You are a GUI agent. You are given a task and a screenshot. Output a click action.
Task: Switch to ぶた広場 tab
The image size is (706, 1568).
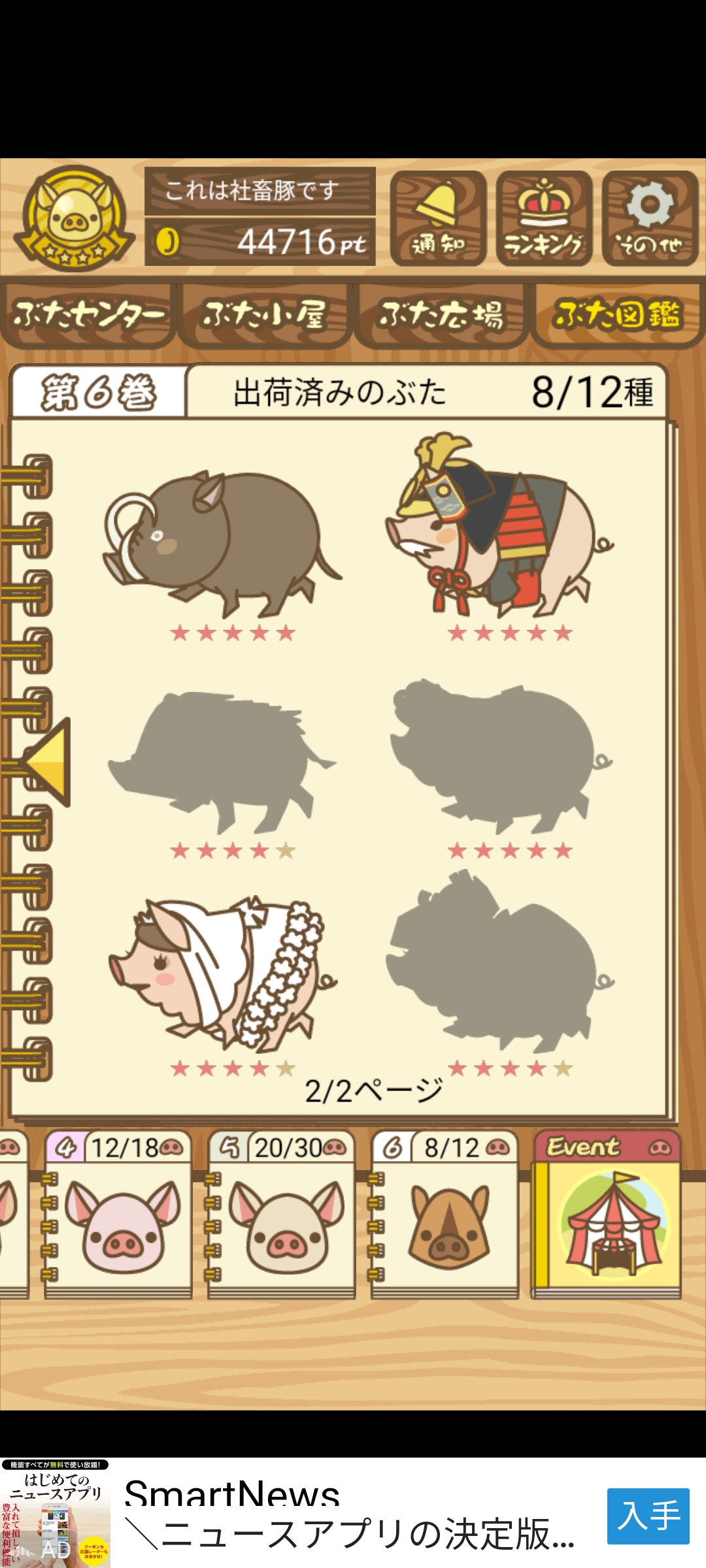click(441, 315)
